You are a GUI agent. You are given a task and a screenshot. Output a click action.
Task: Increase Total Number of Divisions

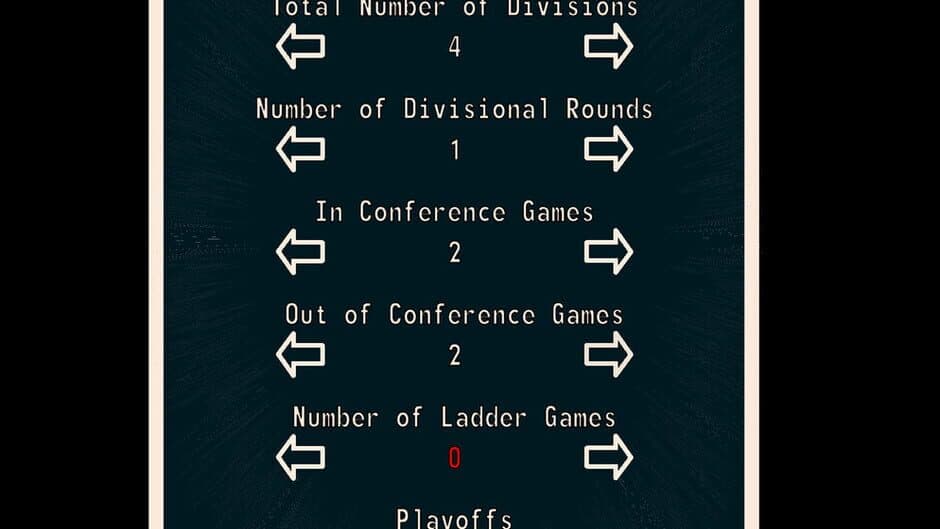(x=609, y=46)
